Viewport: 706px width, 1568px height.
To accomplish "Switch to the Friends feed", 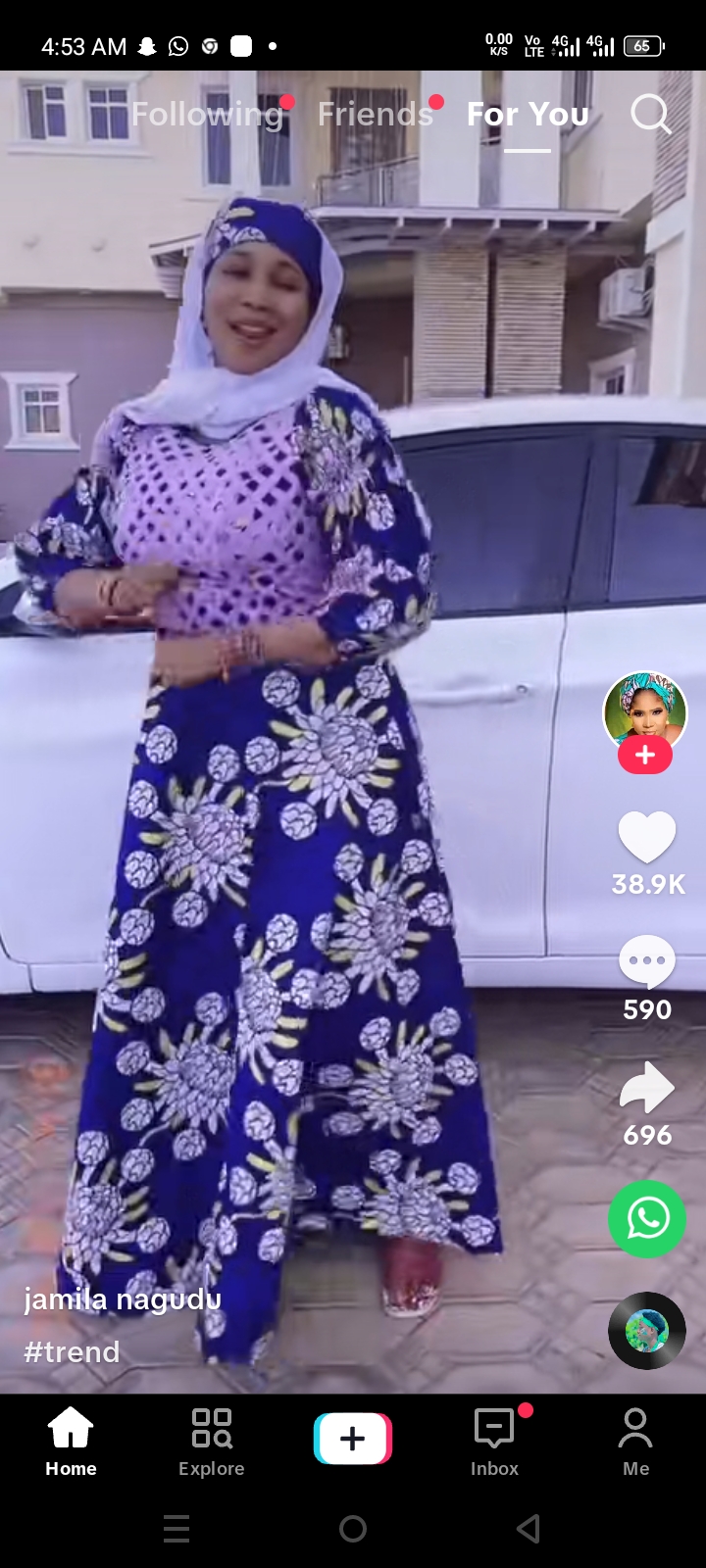I will (x=375, y=115).
